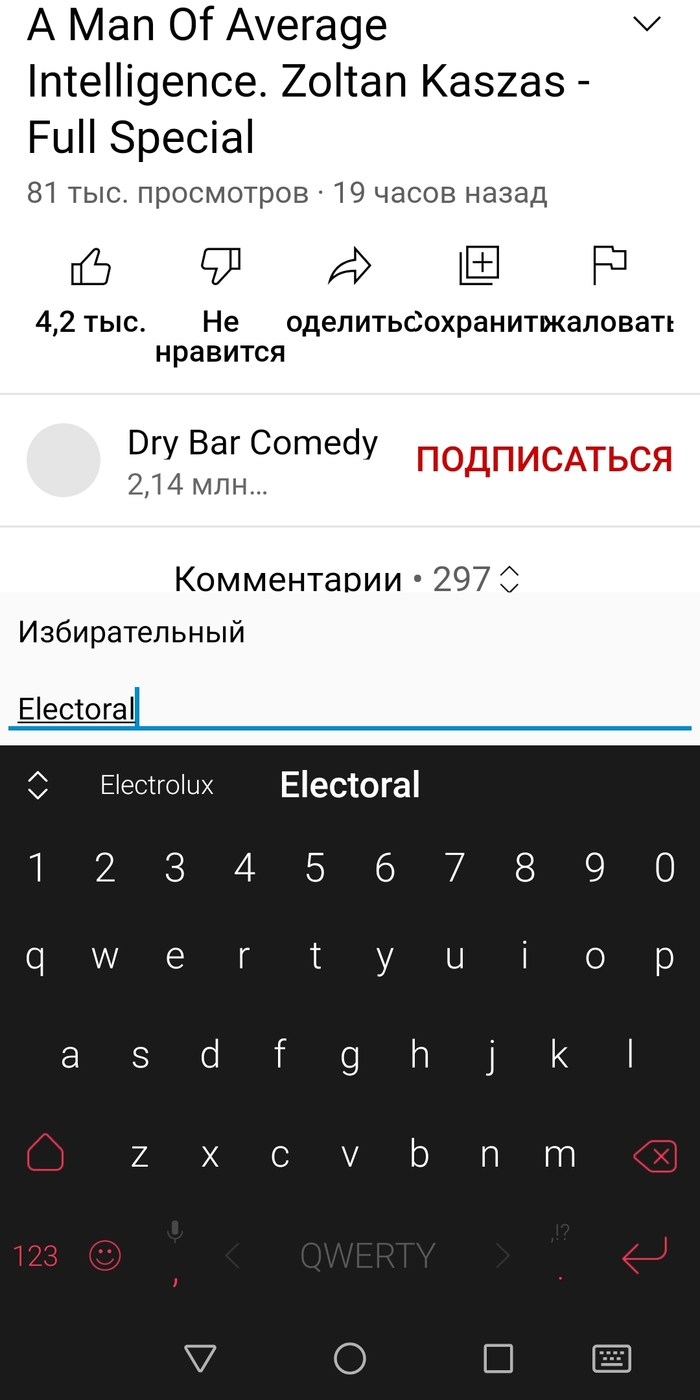Viewport: 700px width, 1400px height.
Task: Go back with the system back triangle
Action: point(201,1357)
